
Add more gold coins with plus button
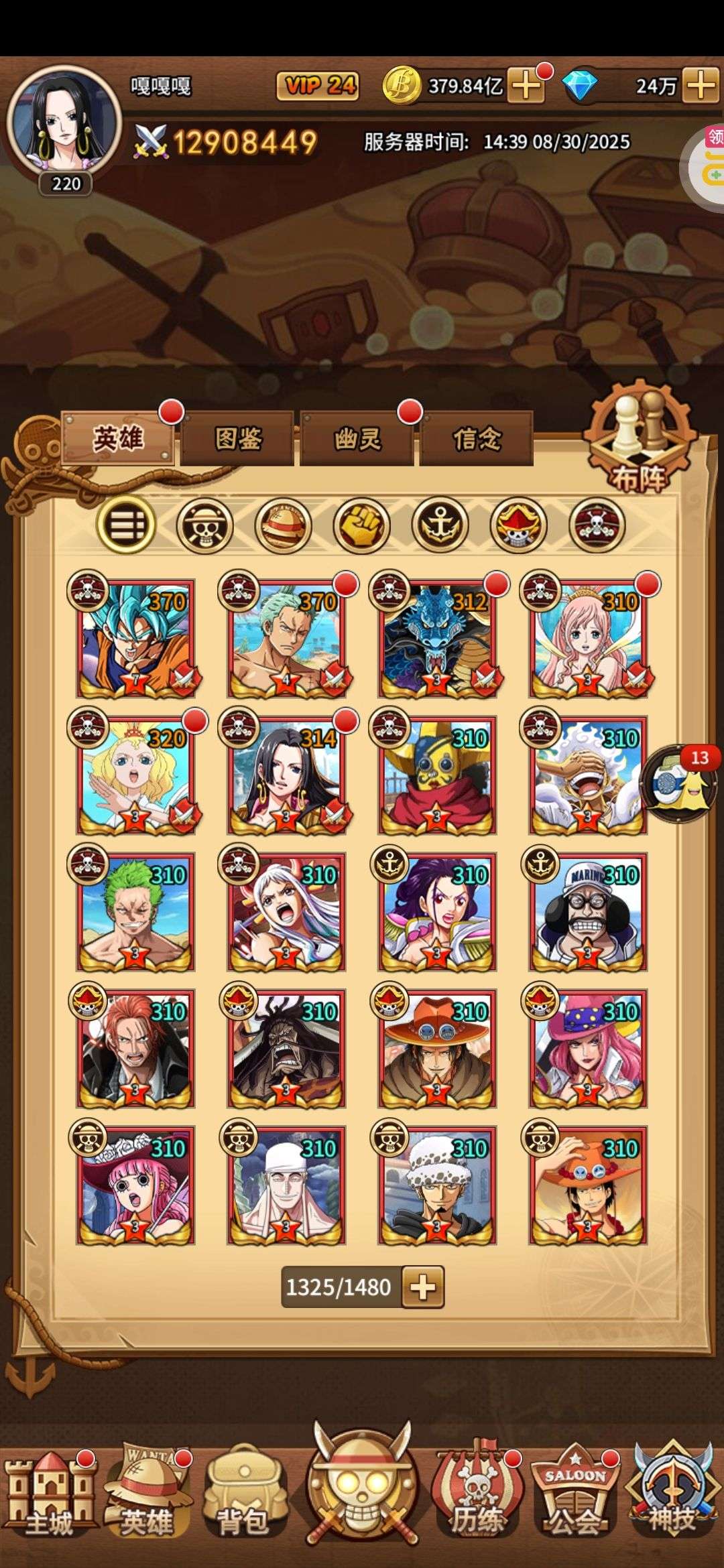click(526, 86)
